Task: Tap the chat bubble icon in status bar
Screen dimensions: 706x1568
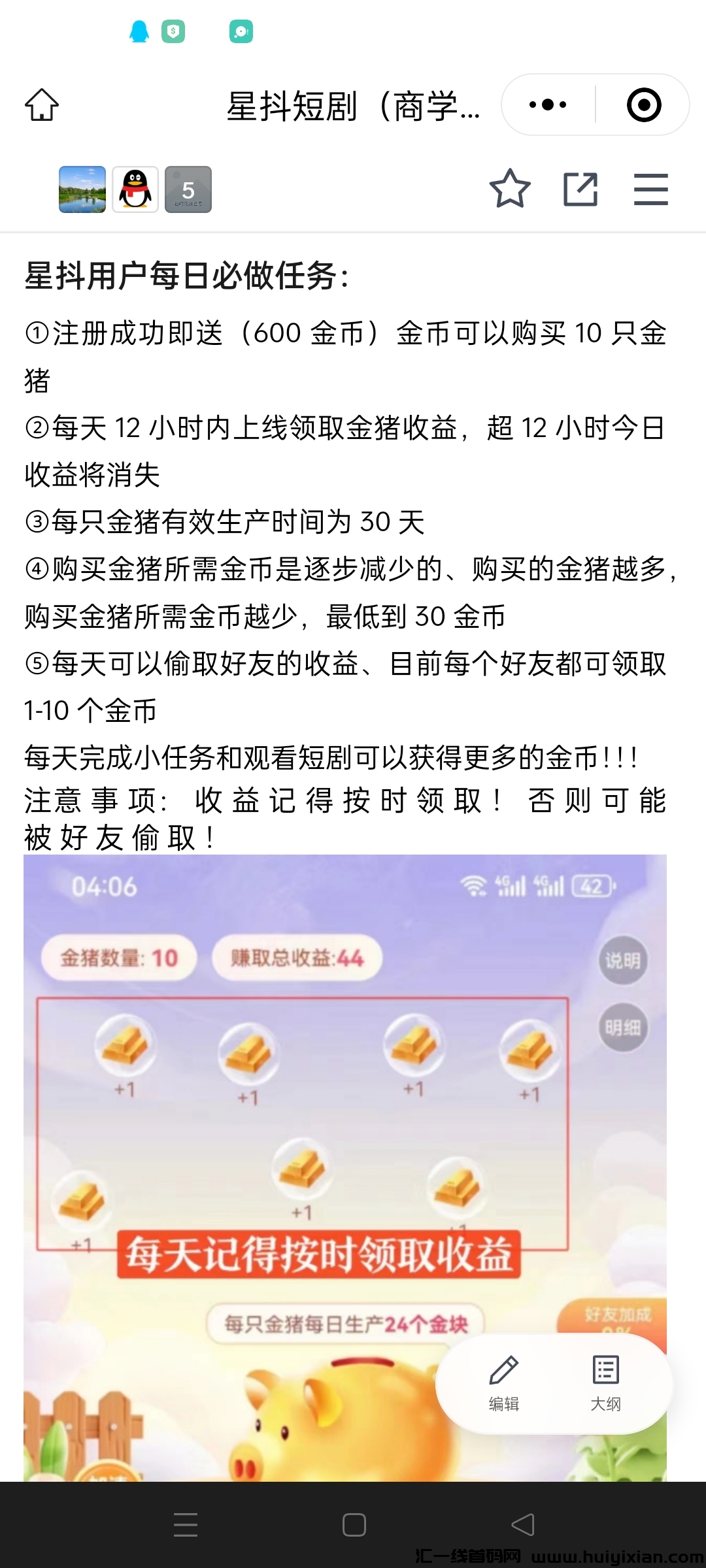Action: pyautogui.click(x=242, y=31)
